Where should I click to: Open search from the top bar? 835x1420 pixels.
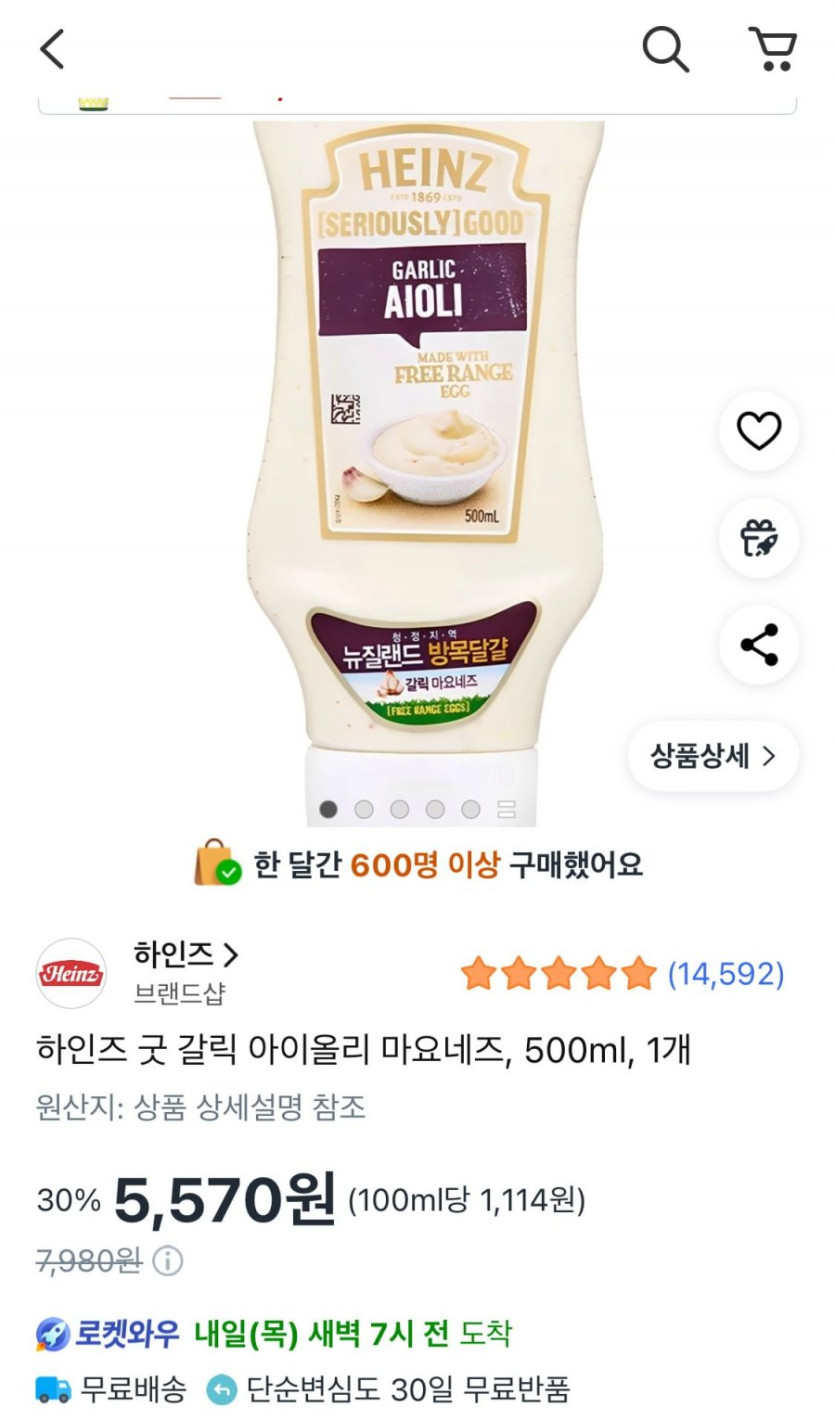(665, 49)
